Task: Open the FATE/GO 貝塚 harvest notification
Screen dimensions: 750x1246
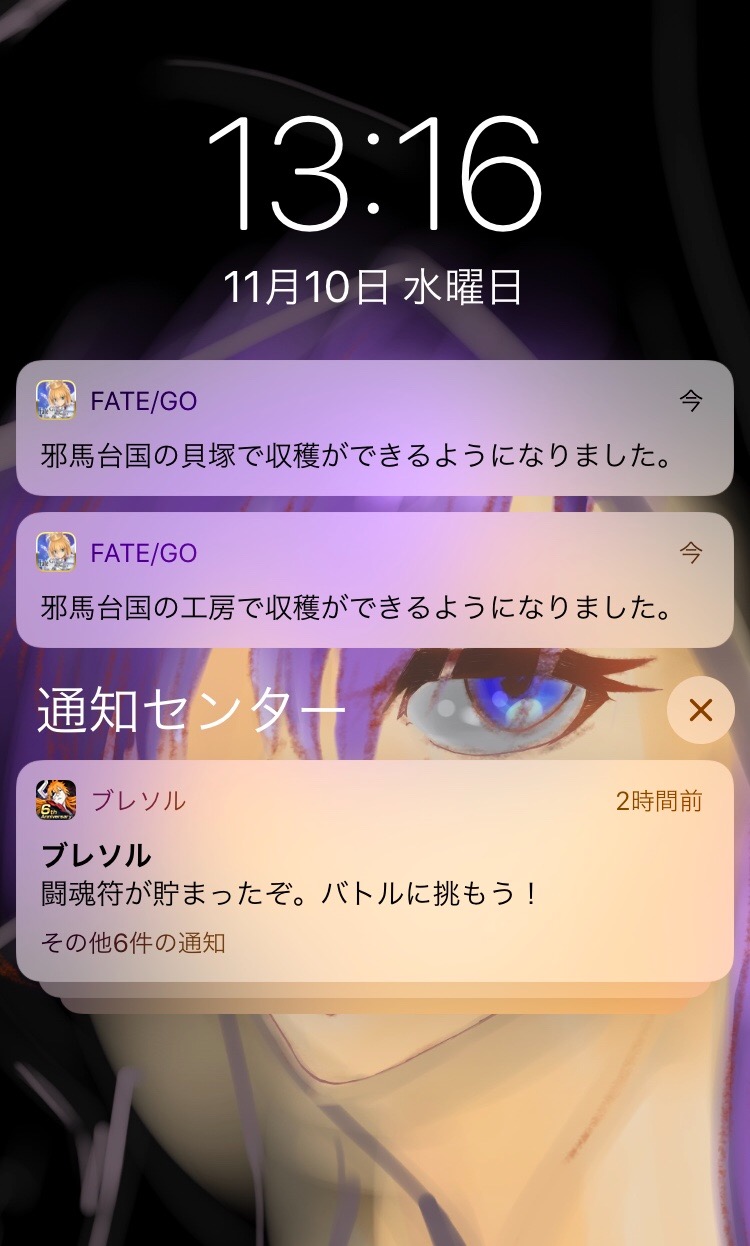Action: [374, 429]
